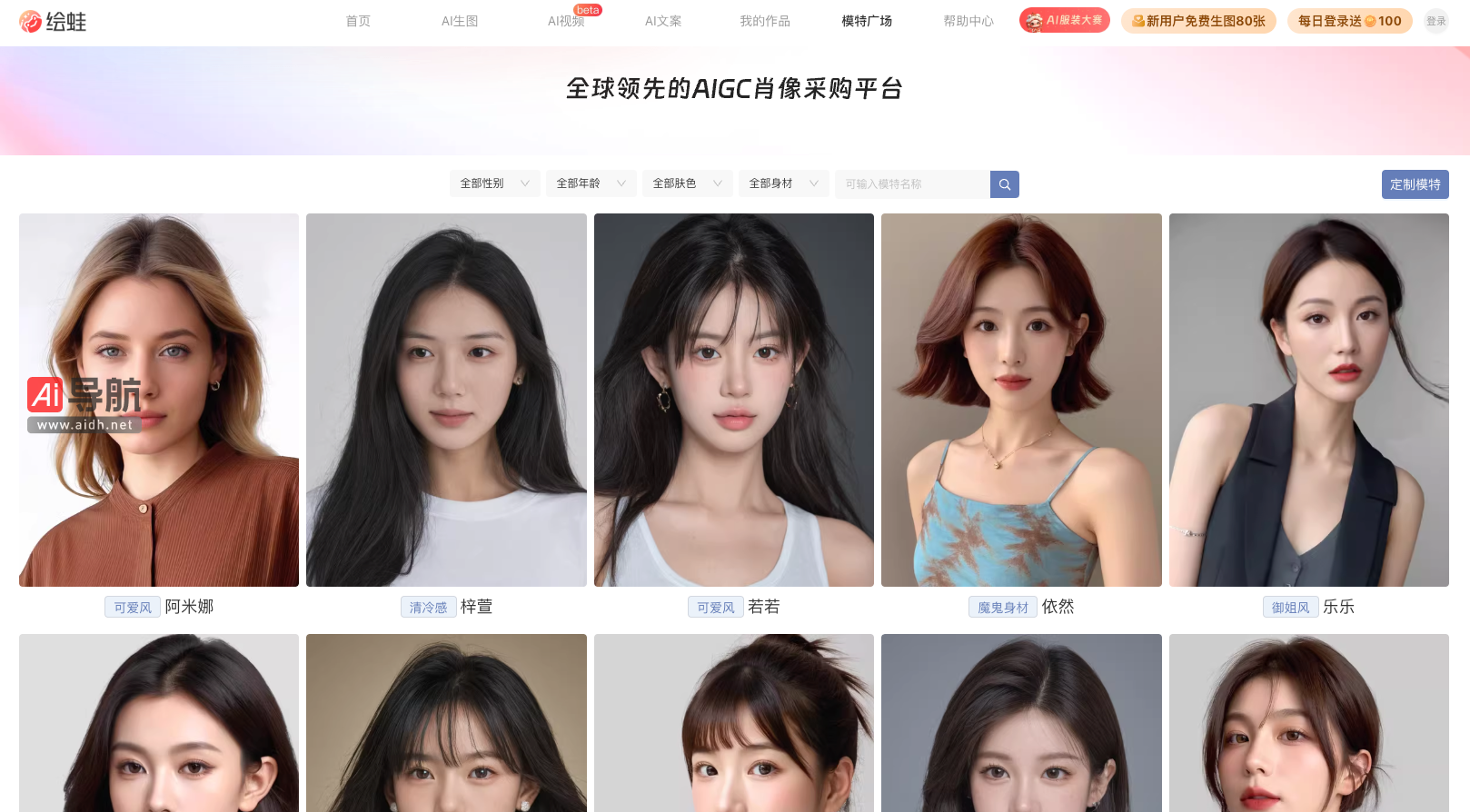Open the AI服装大赛 banner
The image size is (1470, 812).
click(1064, 20)
